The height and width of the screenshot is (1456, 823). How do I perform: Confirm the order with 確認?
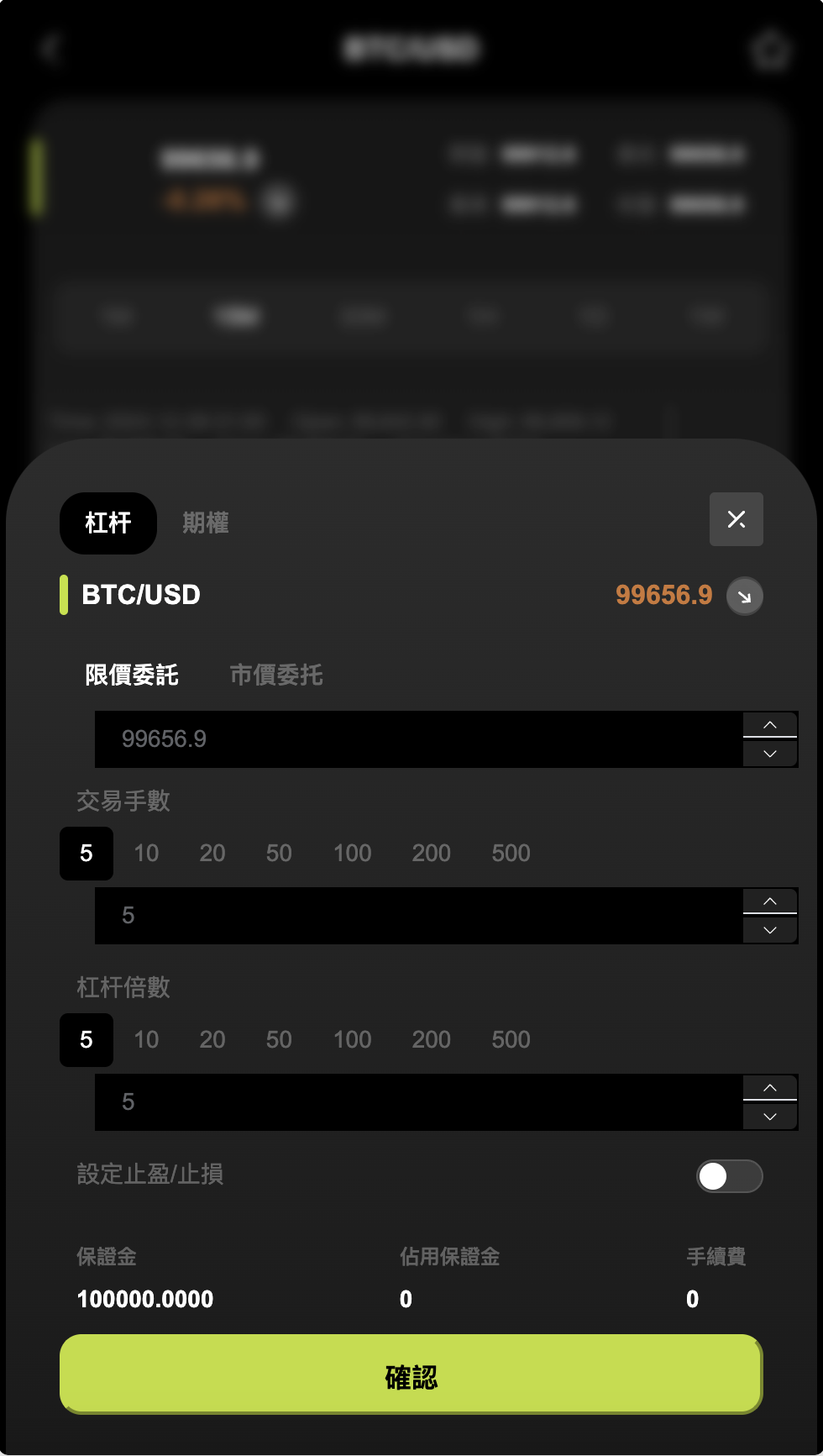click(411, 1375)
